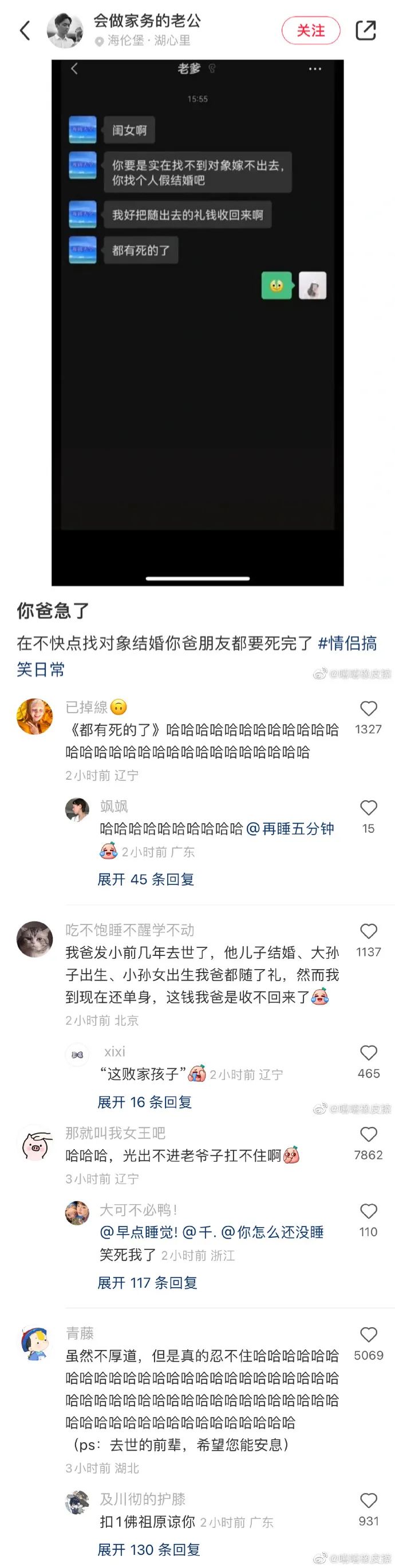Like the comment by 吃不饱睡不醒学不动
395x1568 pixels.
(x=368, y=931)
